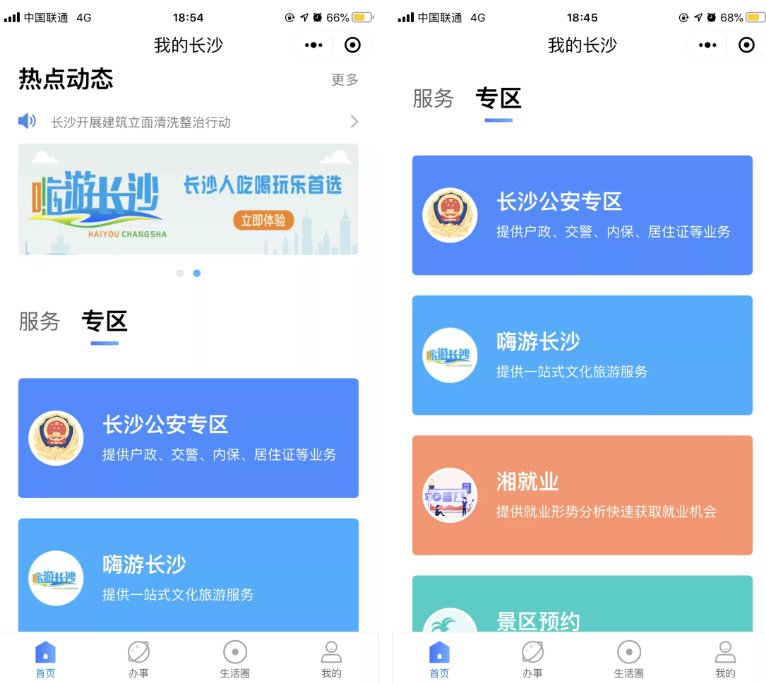The height and width of the screenshot is (683, 766).
Task: Open the 湘就业 employment card
Action: [x=582, y=495]
